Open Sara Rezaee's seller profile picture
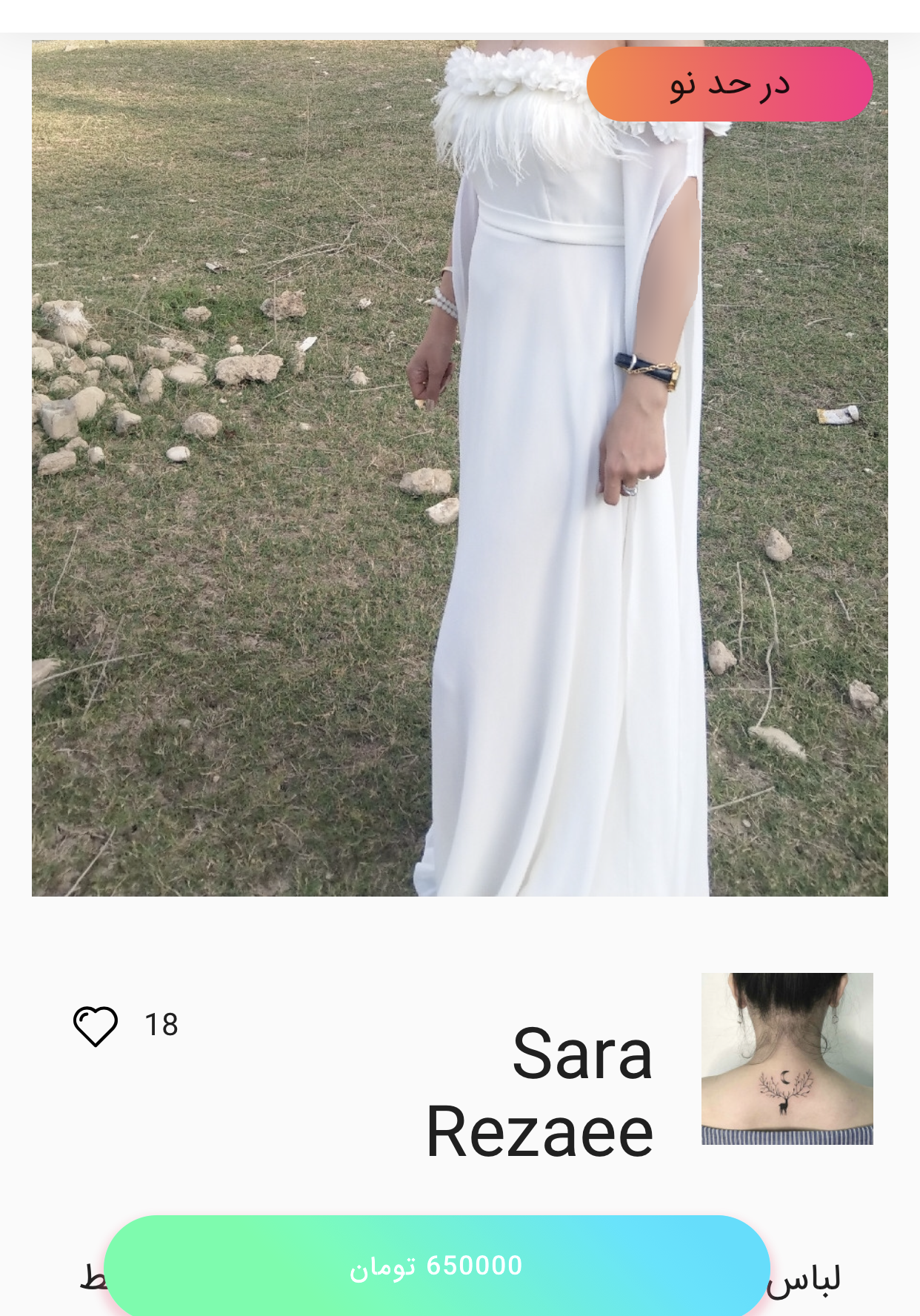This screenshot has height=1316, width=920. 787,1058
